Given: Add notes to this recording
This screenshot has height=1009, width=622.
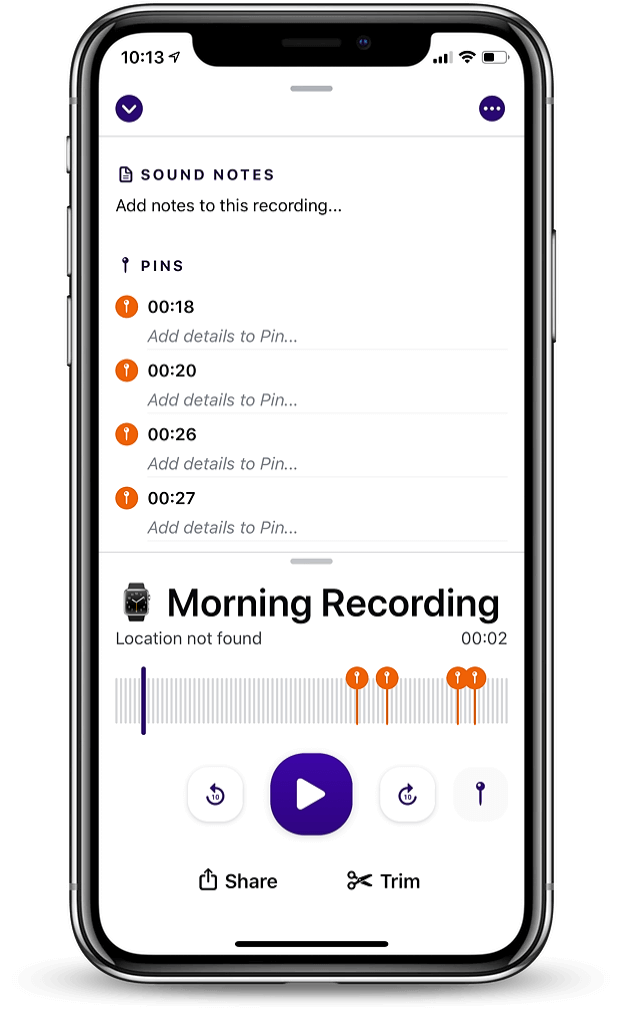Looking at the screenshot, I should pyautogui.click(x=229, y=206).
